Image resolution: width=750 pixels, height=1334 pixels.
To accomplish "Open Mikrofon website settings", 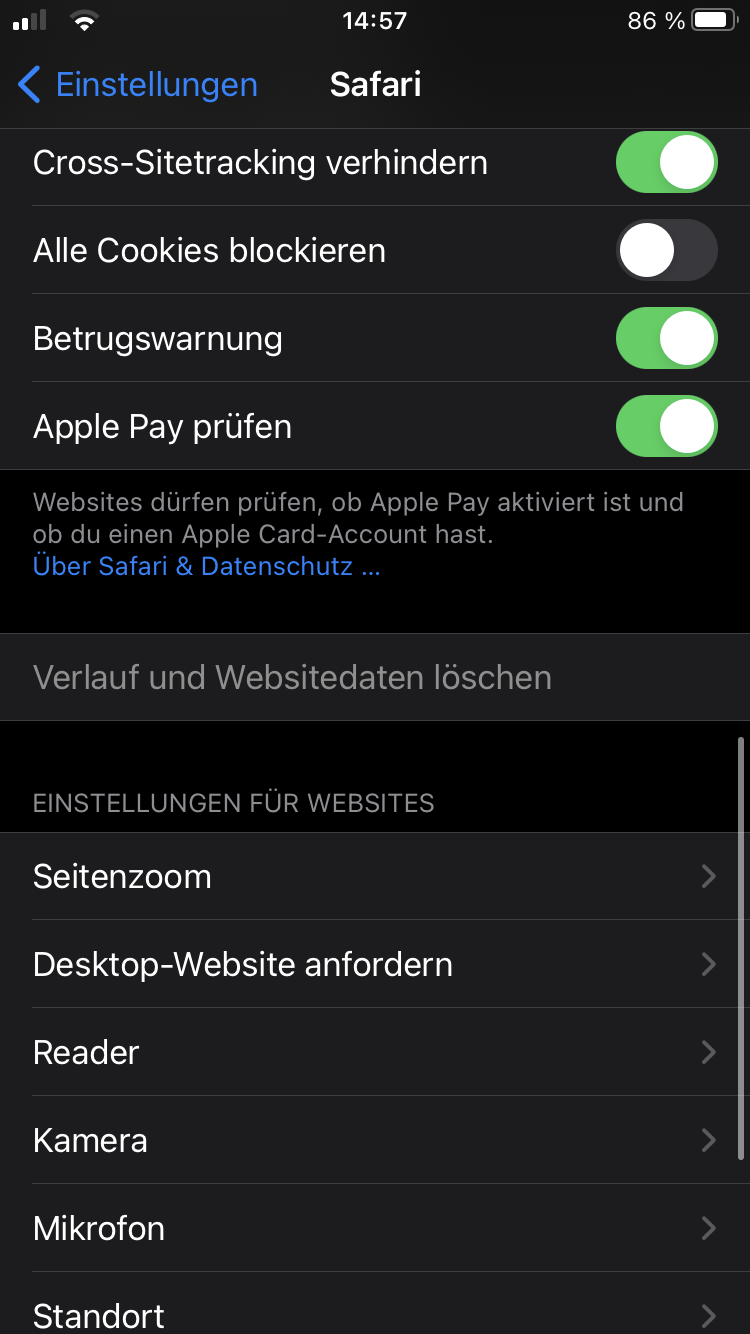I will [375, 1228].
